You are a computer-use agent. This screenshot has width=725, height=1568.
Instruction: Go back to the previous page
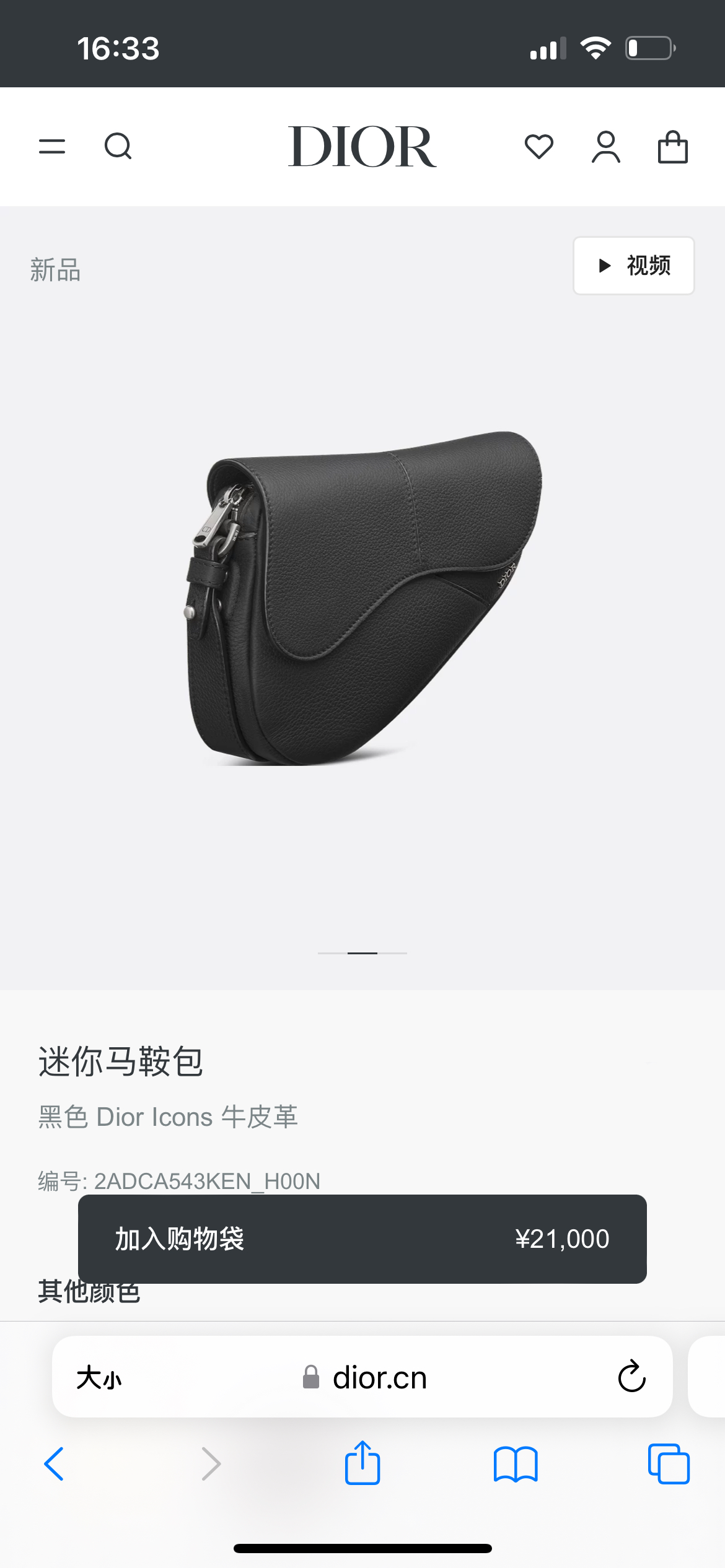(55, 1464)
